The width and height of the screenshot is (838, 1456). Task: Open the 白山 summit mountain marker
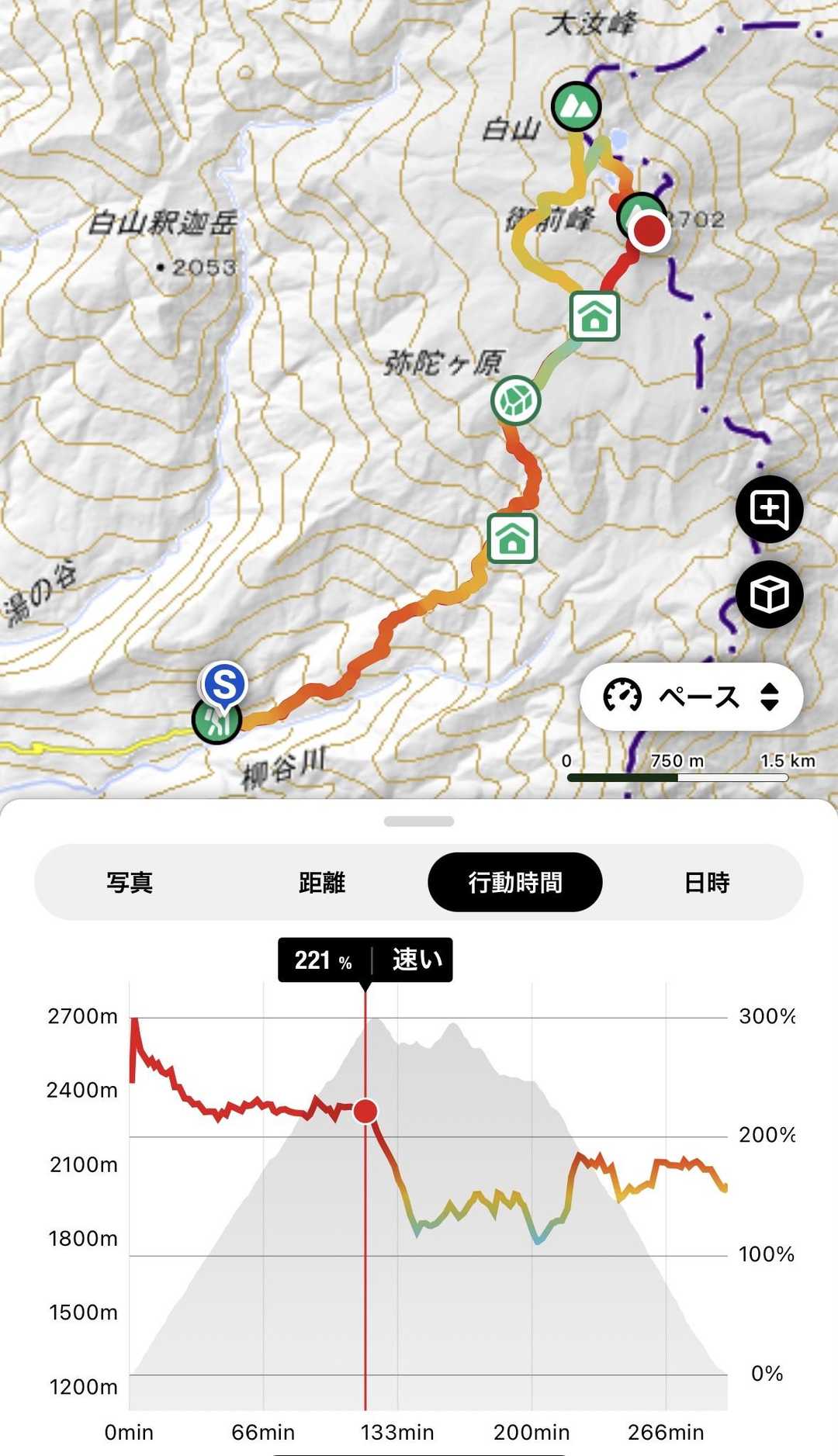[x=576, y=105]
